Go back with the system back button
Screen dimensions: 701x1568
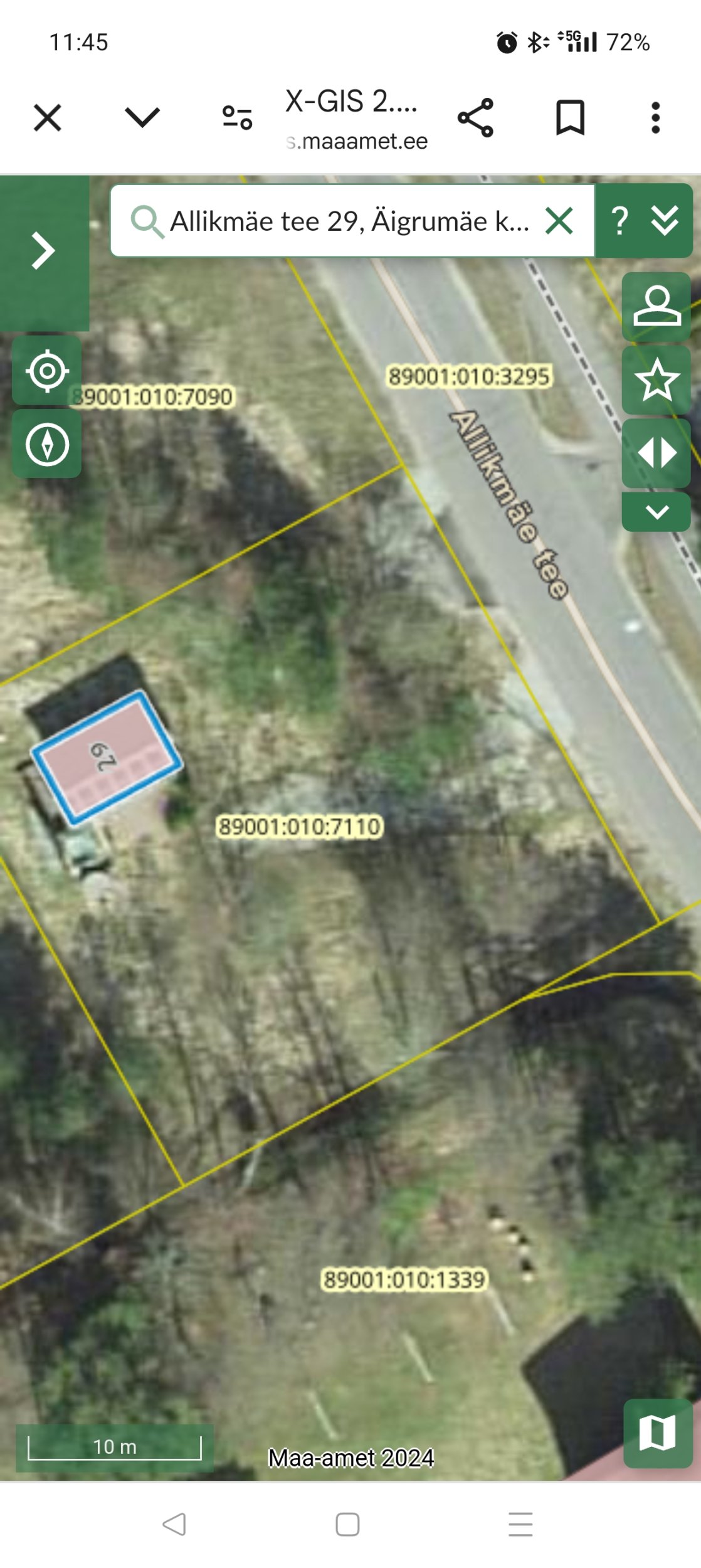pos(174,1524)
